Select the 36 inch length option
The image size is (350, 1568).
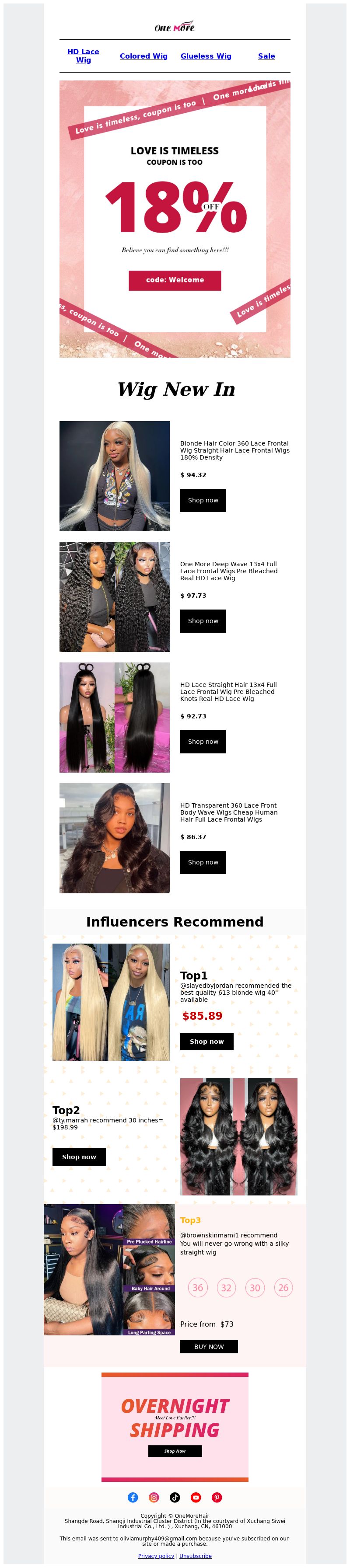coord(198,1287)
